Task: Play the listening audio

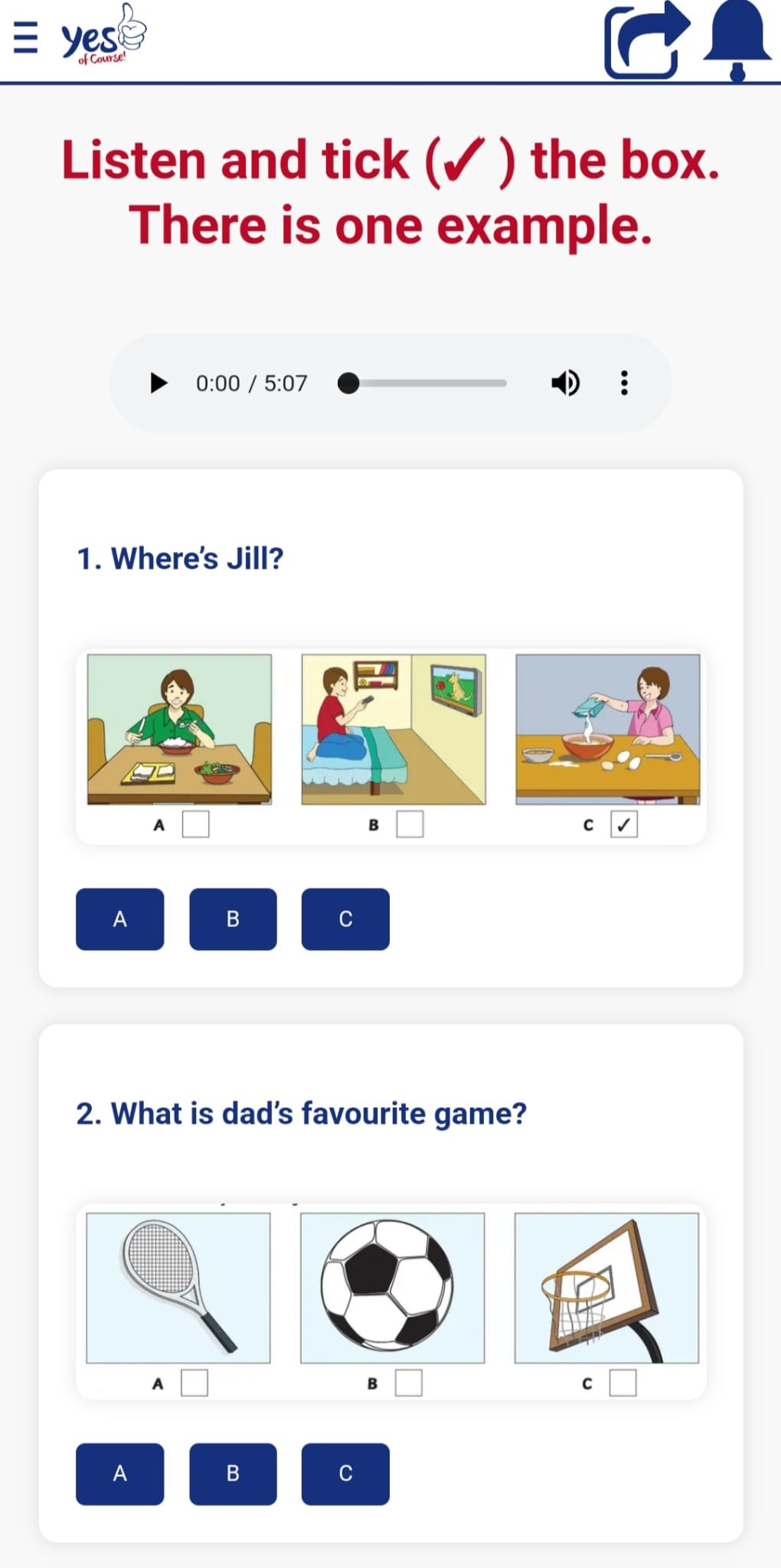Action: 158,383
